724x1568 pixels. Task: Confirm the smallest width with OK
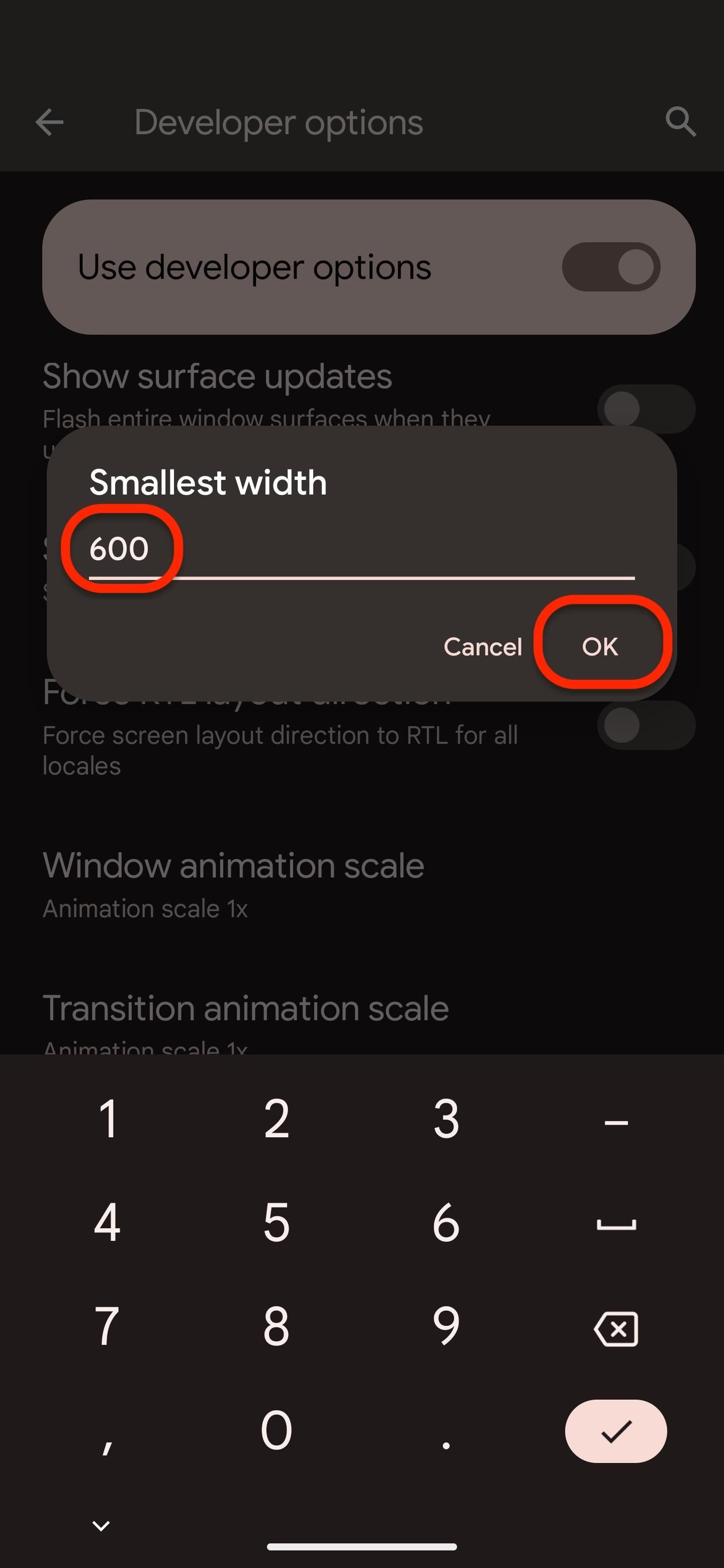600,646
